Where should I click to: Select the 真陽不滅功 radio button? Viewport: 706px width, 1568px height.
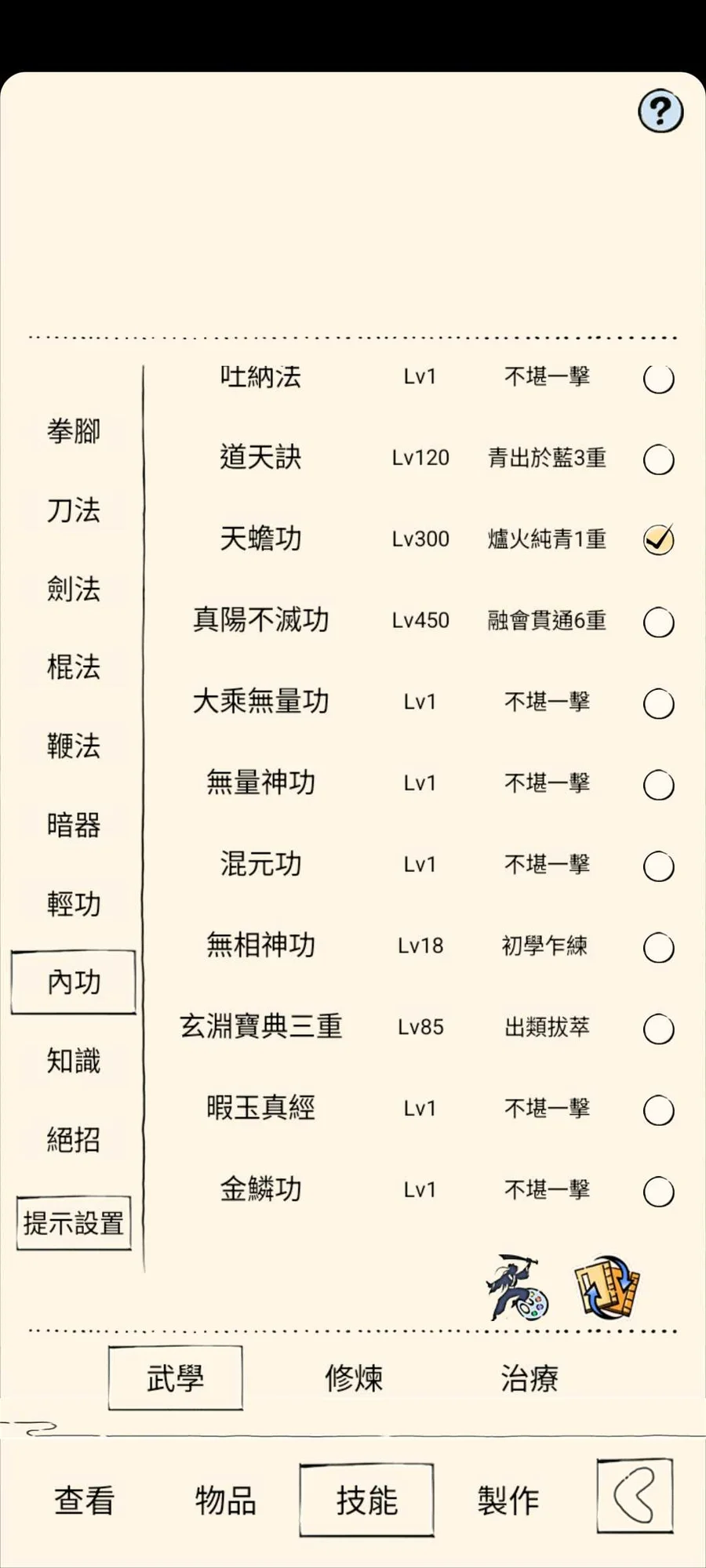658,622
